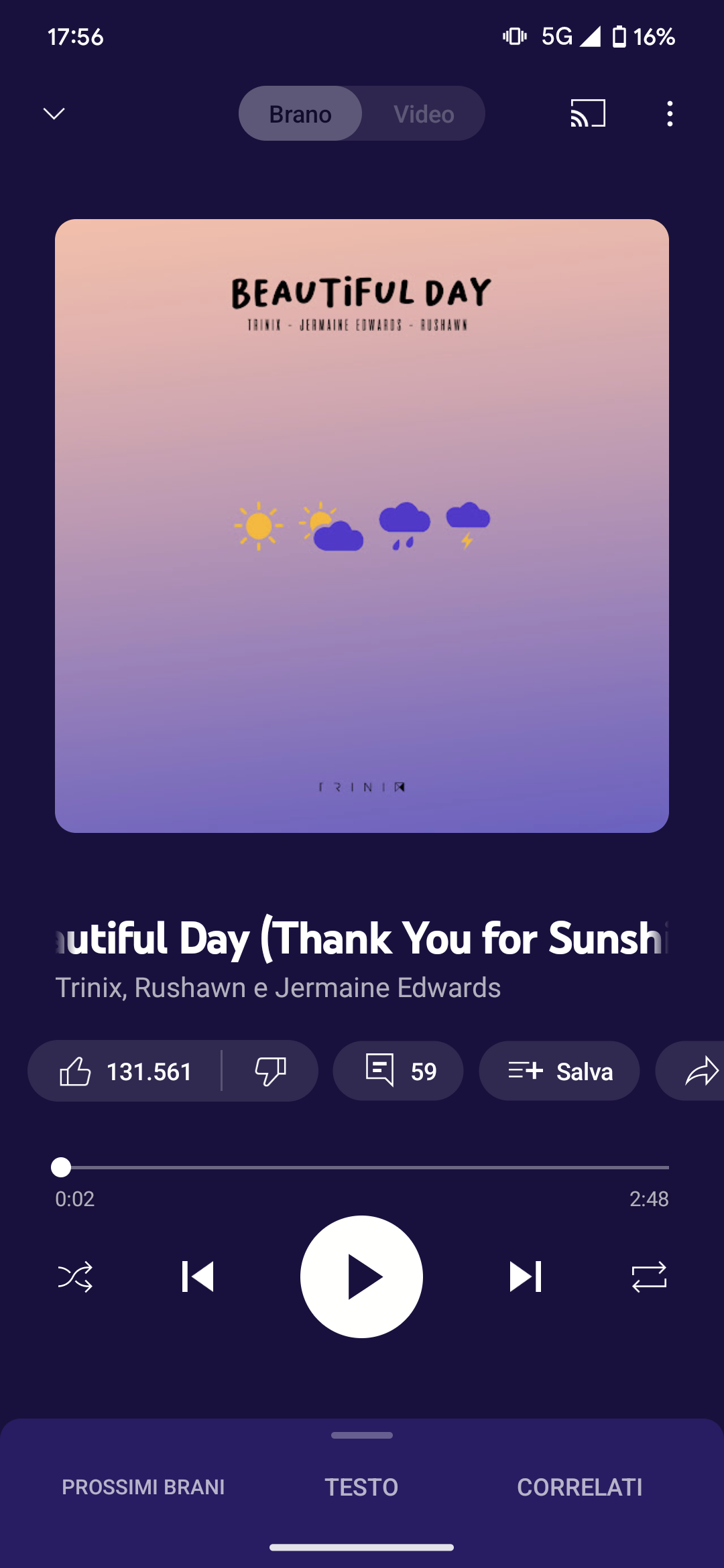Image resolution: width=724 pixels, height=1568 pixels.
Task: Save the song with Salva
Action: 559,1071
